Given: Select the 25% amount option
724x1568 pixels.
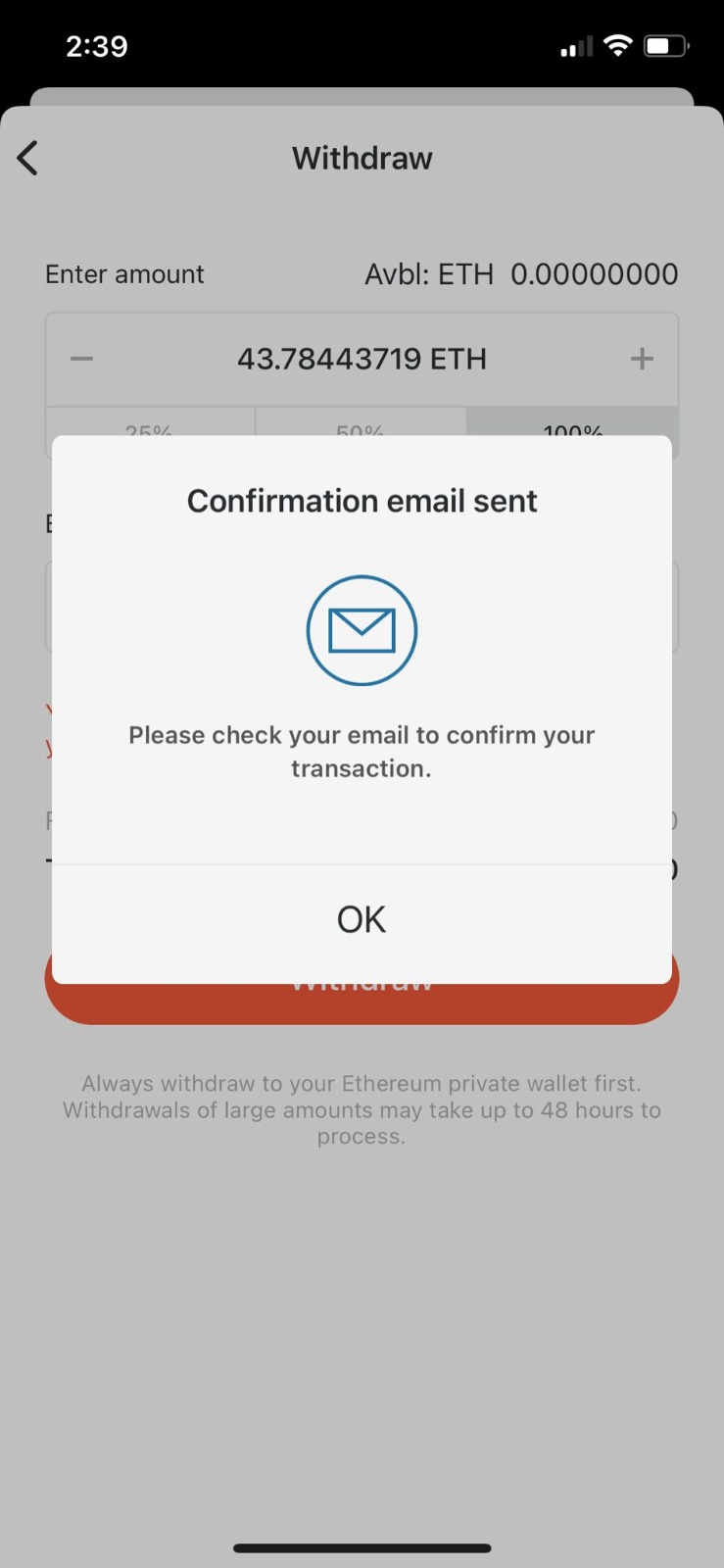Looking at the screenshot, I should point(149,432).
